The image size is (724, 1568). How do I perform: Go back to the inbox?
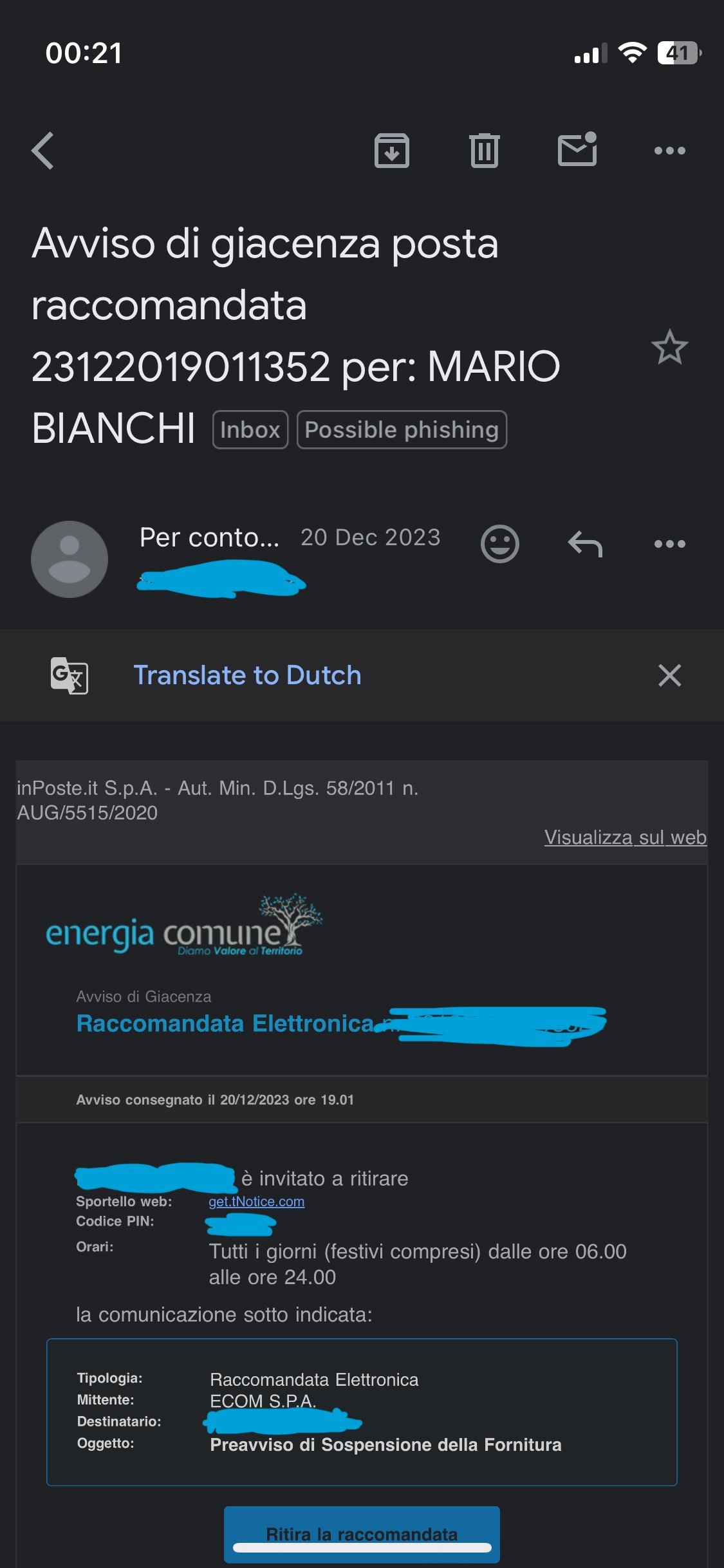click(42, 151)
